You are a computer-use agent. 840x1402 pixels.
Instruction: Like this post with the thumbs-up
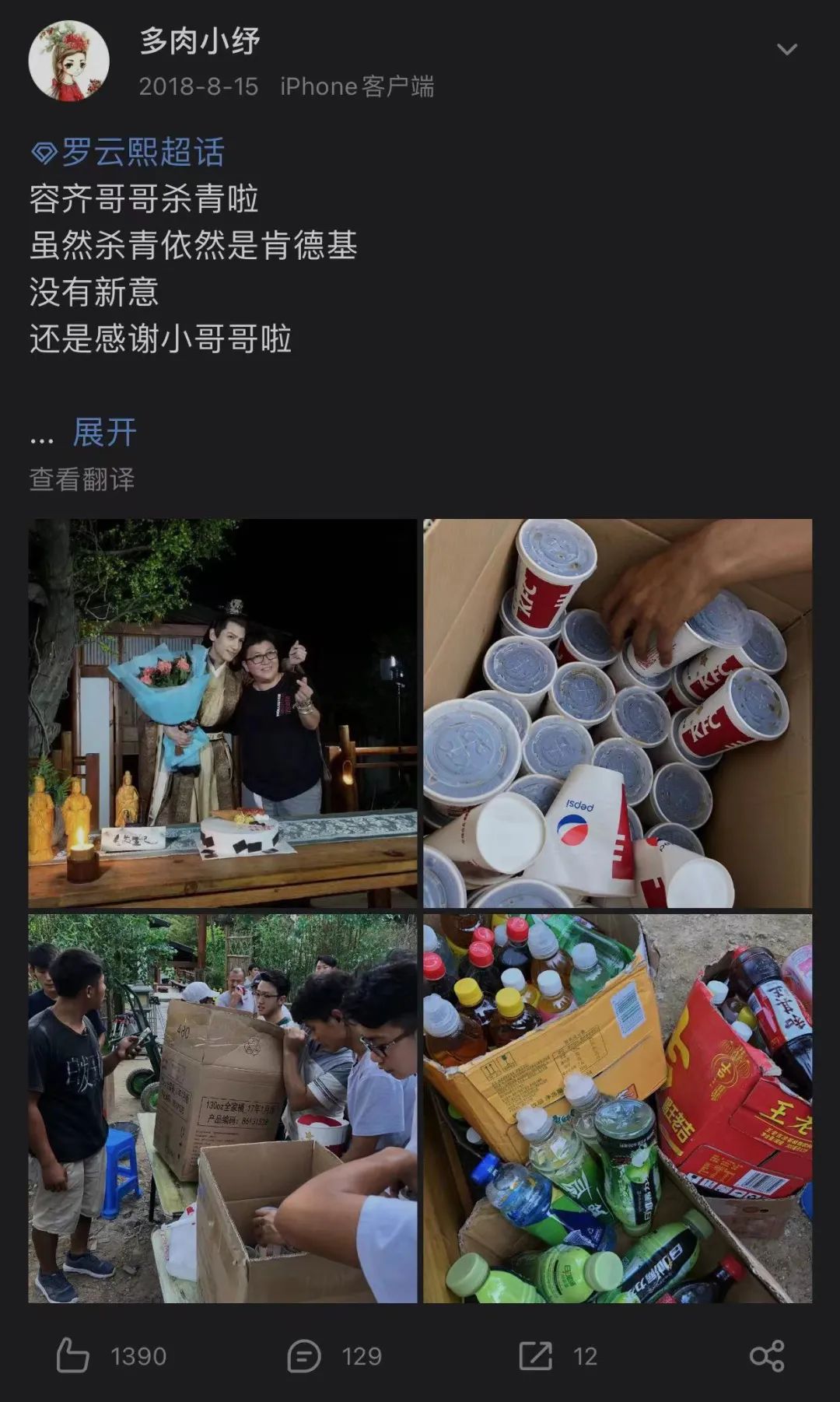(x=73, y=1356)
